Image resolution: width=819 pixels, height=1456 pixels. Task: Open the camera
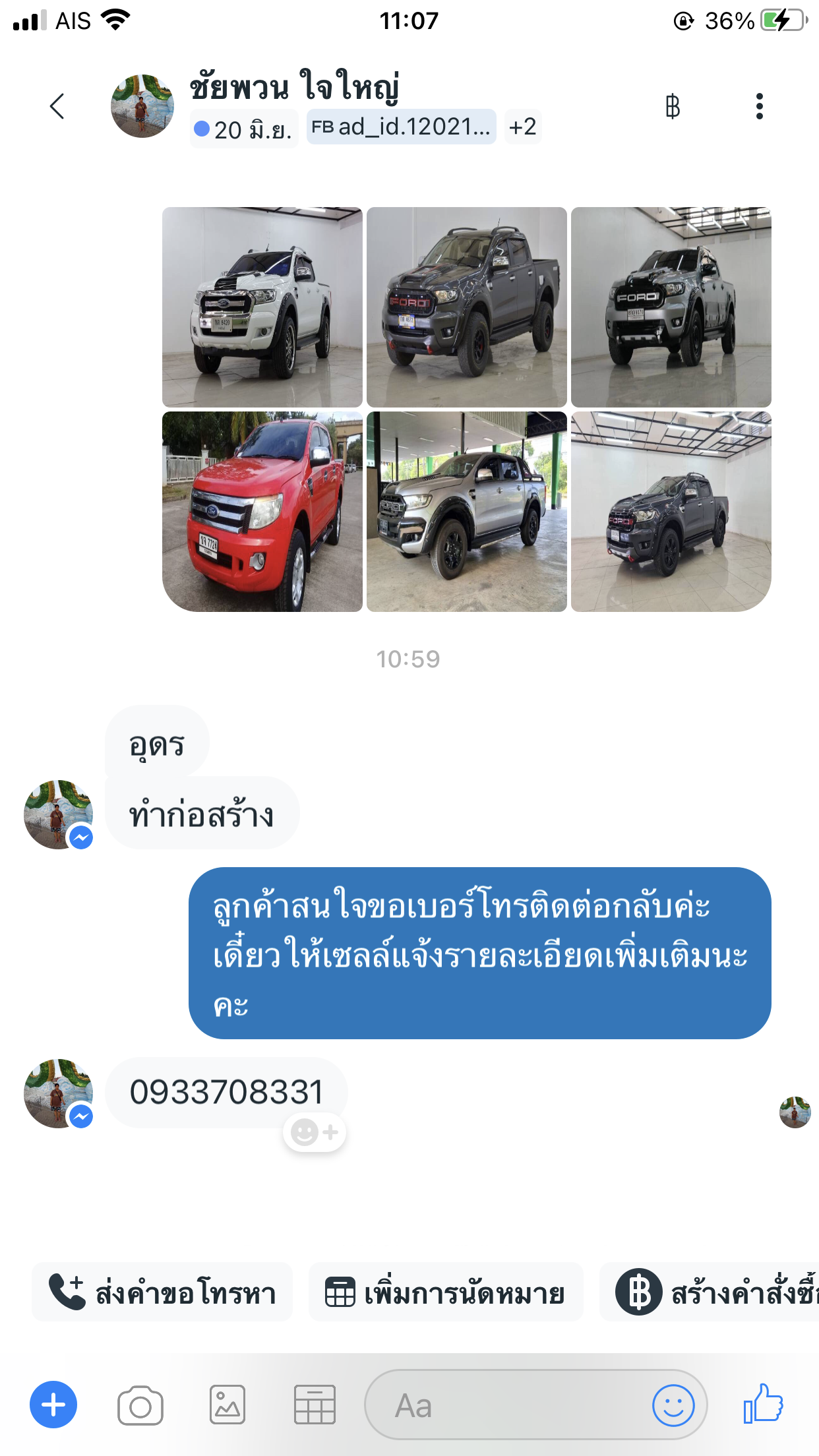point(140,1405)
